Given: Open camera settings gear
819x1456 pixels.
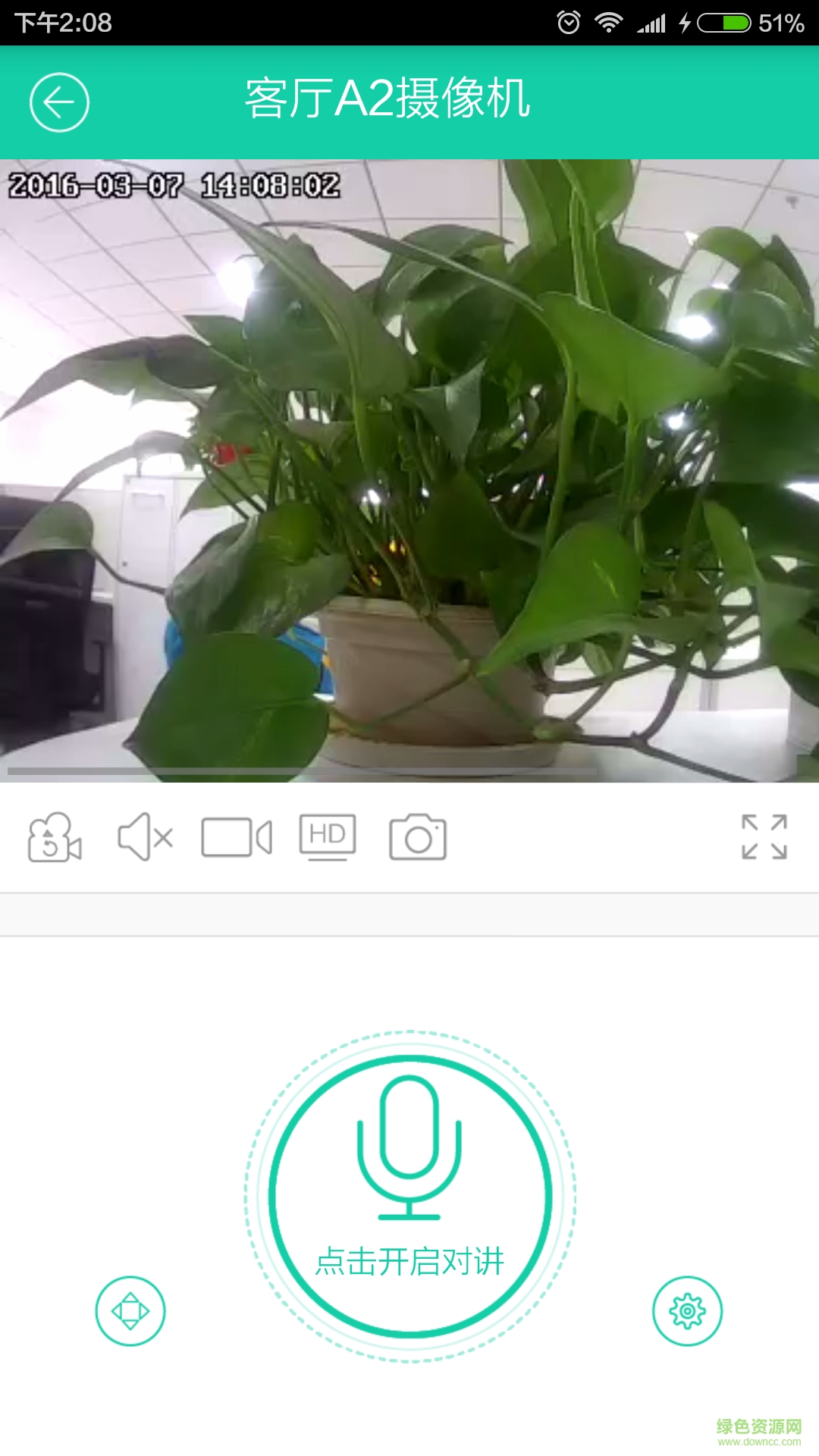Looking at the screenshot, I should tap(687, 1311).
